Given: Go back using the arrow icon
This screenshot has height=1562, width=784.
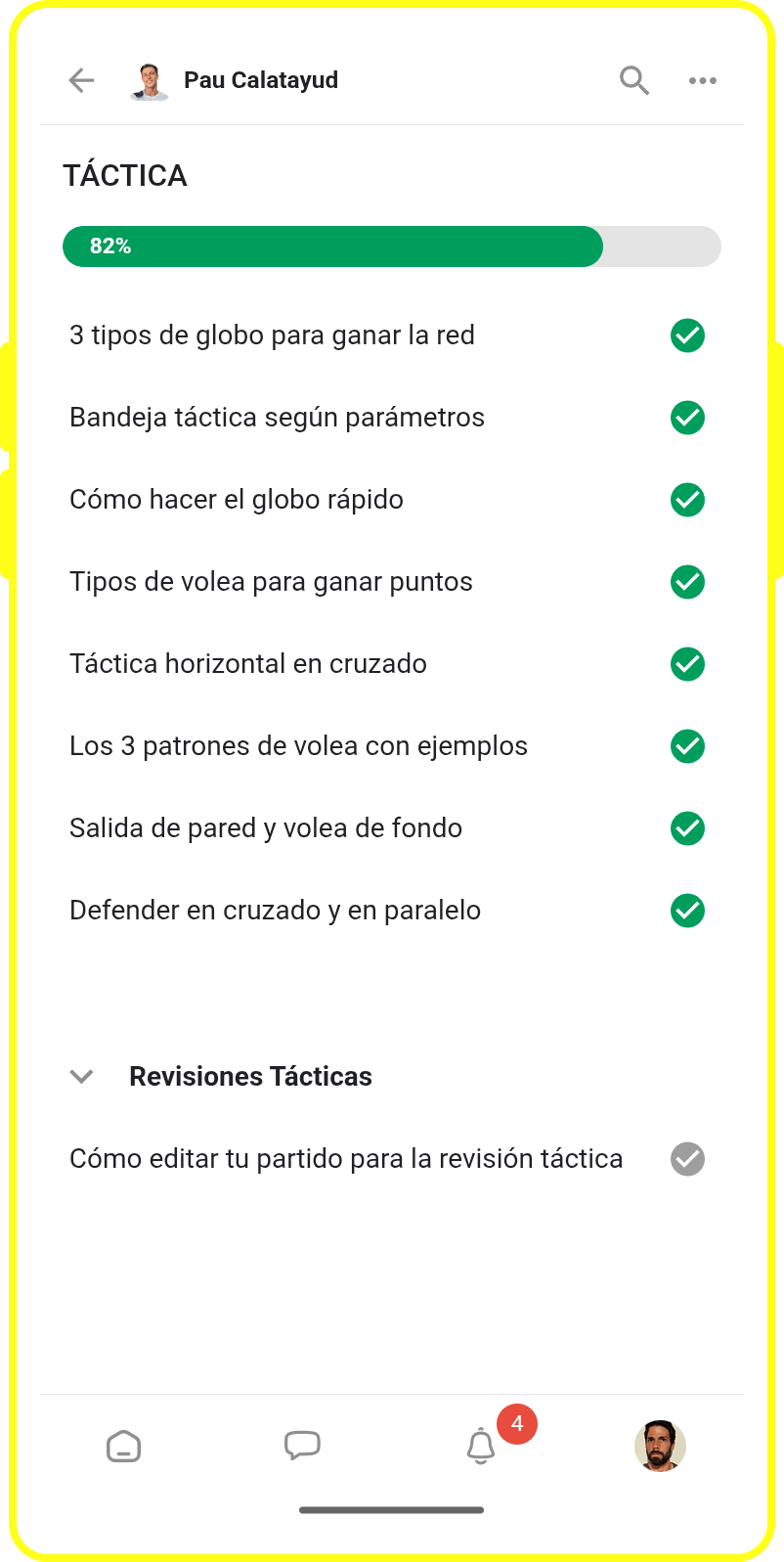Looking at the screenshot, I should click(x=81, y=80).
